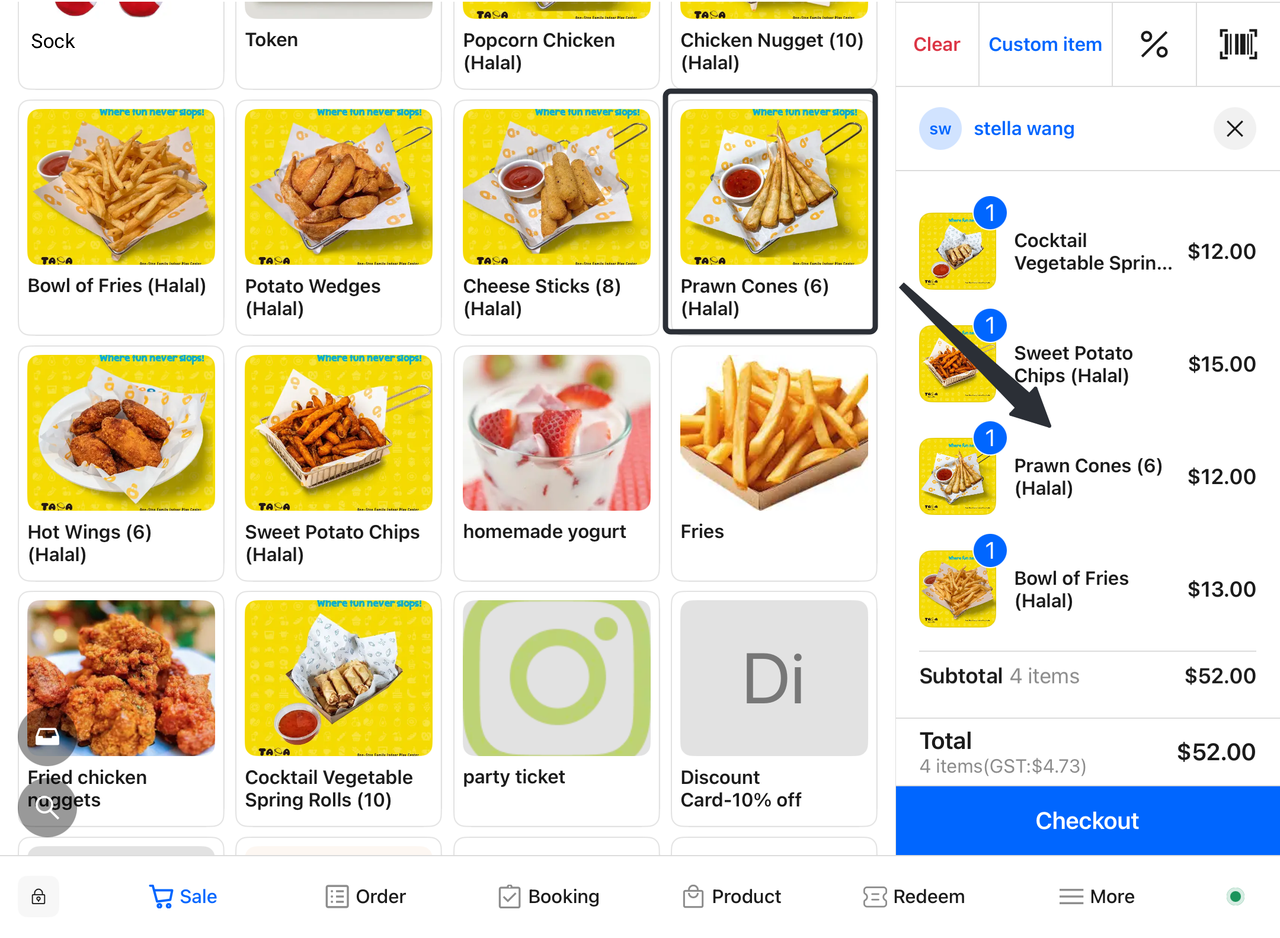Add homemade yogurt to the cart
1280x938 pixels.
click(556, 462)
